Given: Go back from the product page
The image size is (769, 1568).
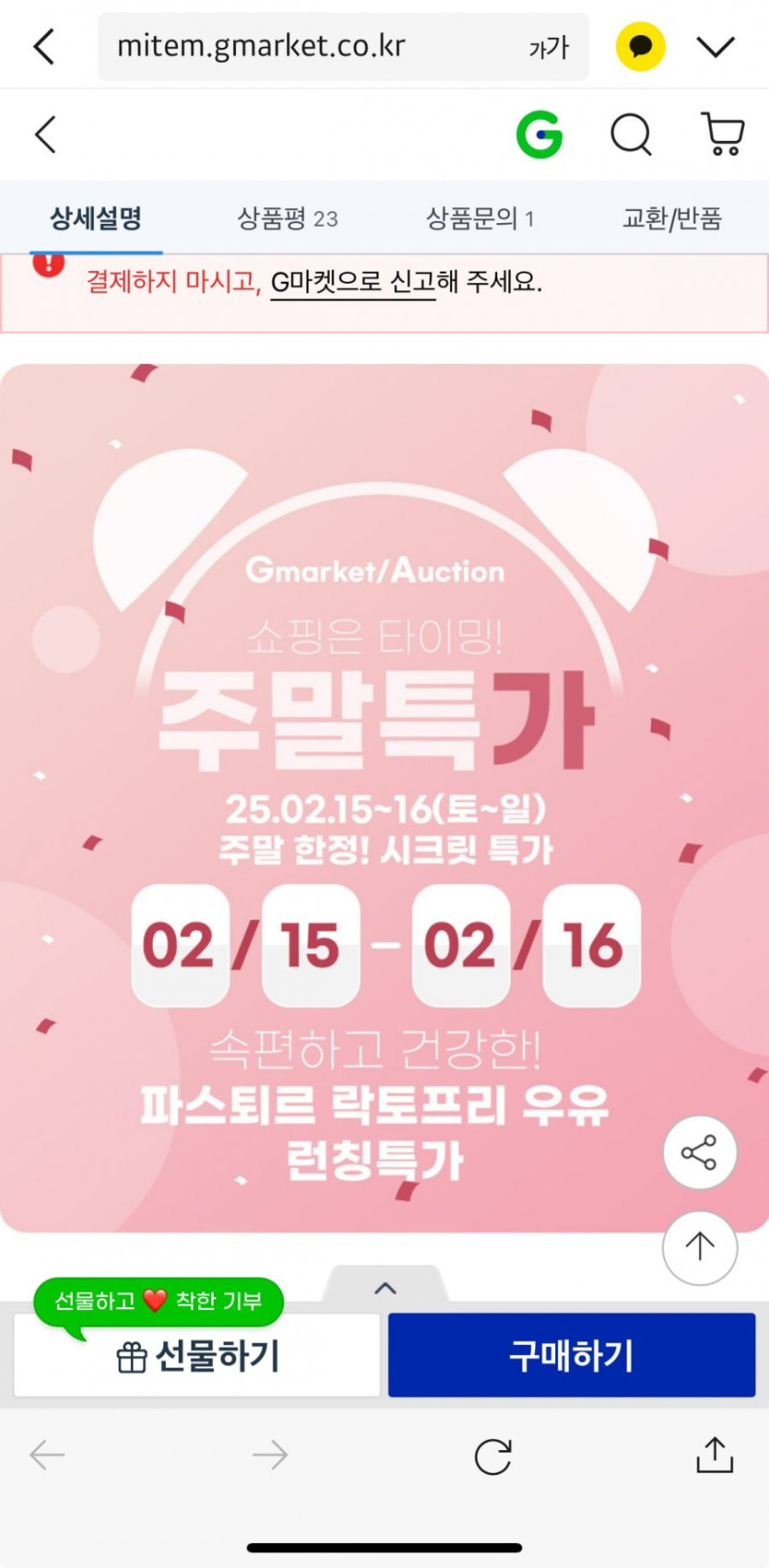Looking at the screenshot, I should (x=45, y=135).
